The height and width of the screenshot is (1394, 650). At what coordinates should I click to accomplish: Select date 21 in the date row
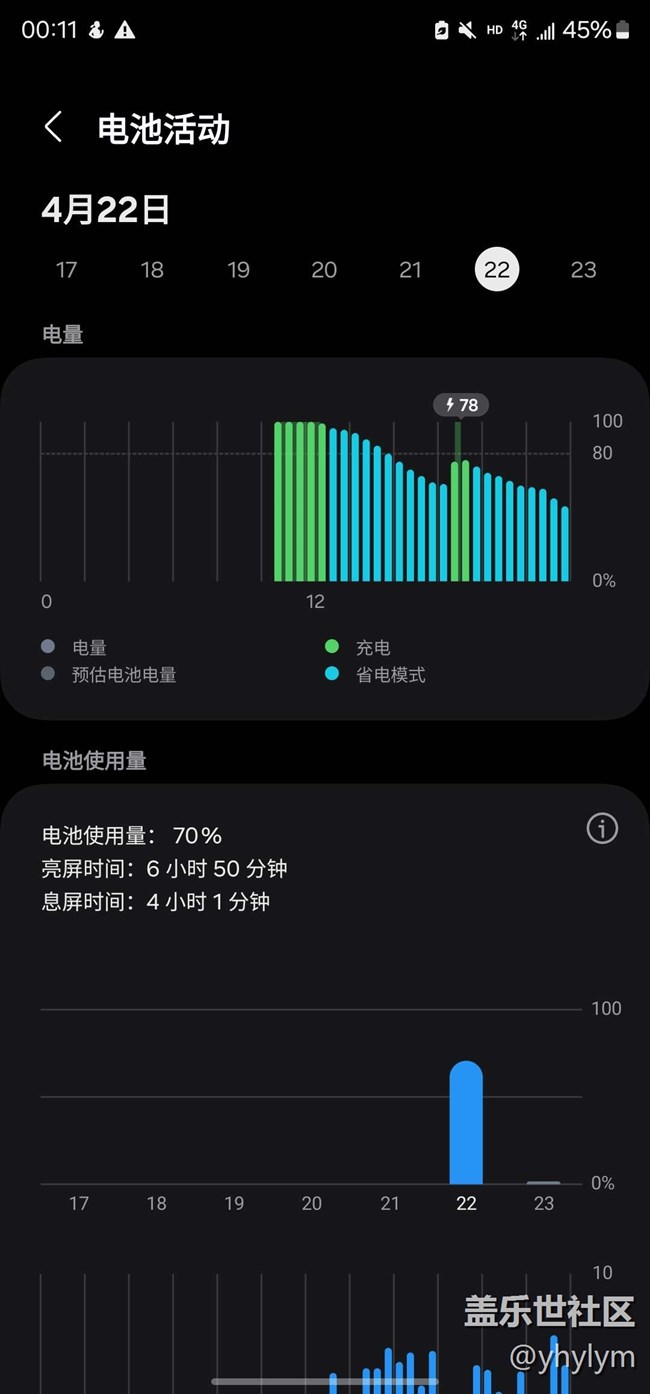coord(410,270)
